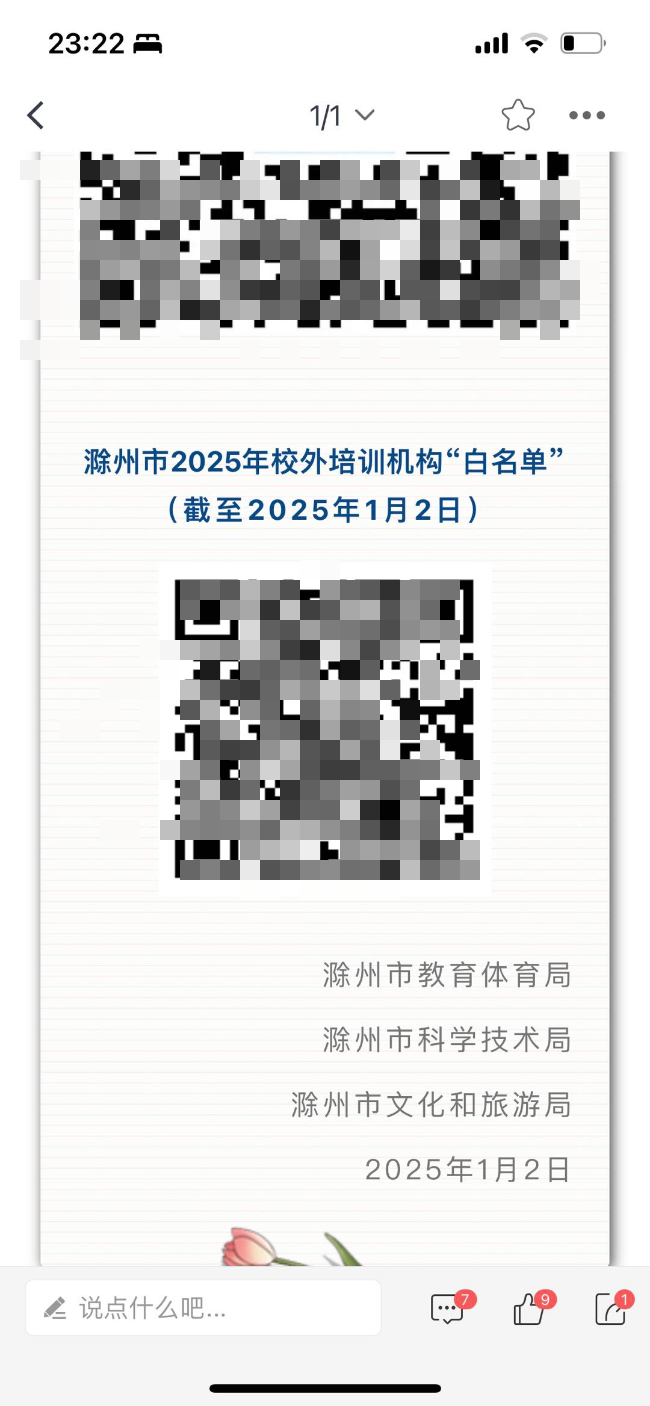Image resolution: width=650 pixels, height=1406 pixels.
Task: Open the three-dot overflow menu
Action: point(587,116)
